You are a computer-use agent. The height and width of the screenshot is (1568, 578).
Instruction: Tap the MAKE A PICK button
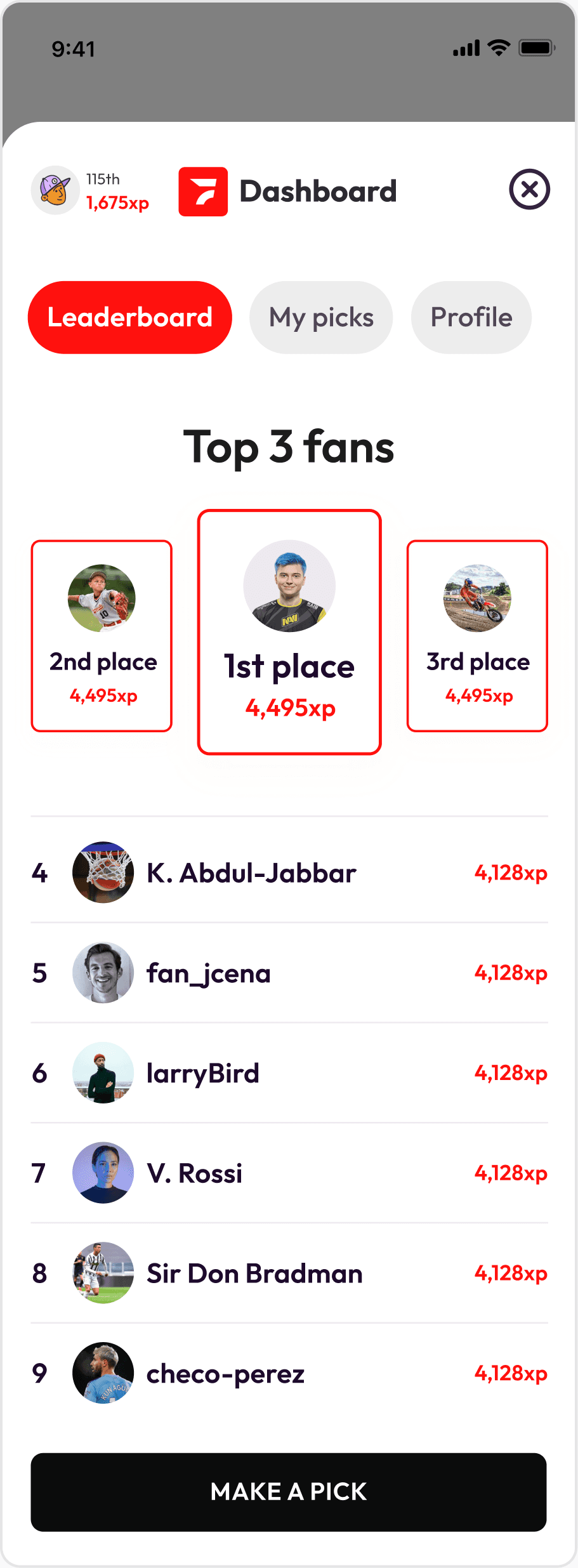[x=289, y=1492]
